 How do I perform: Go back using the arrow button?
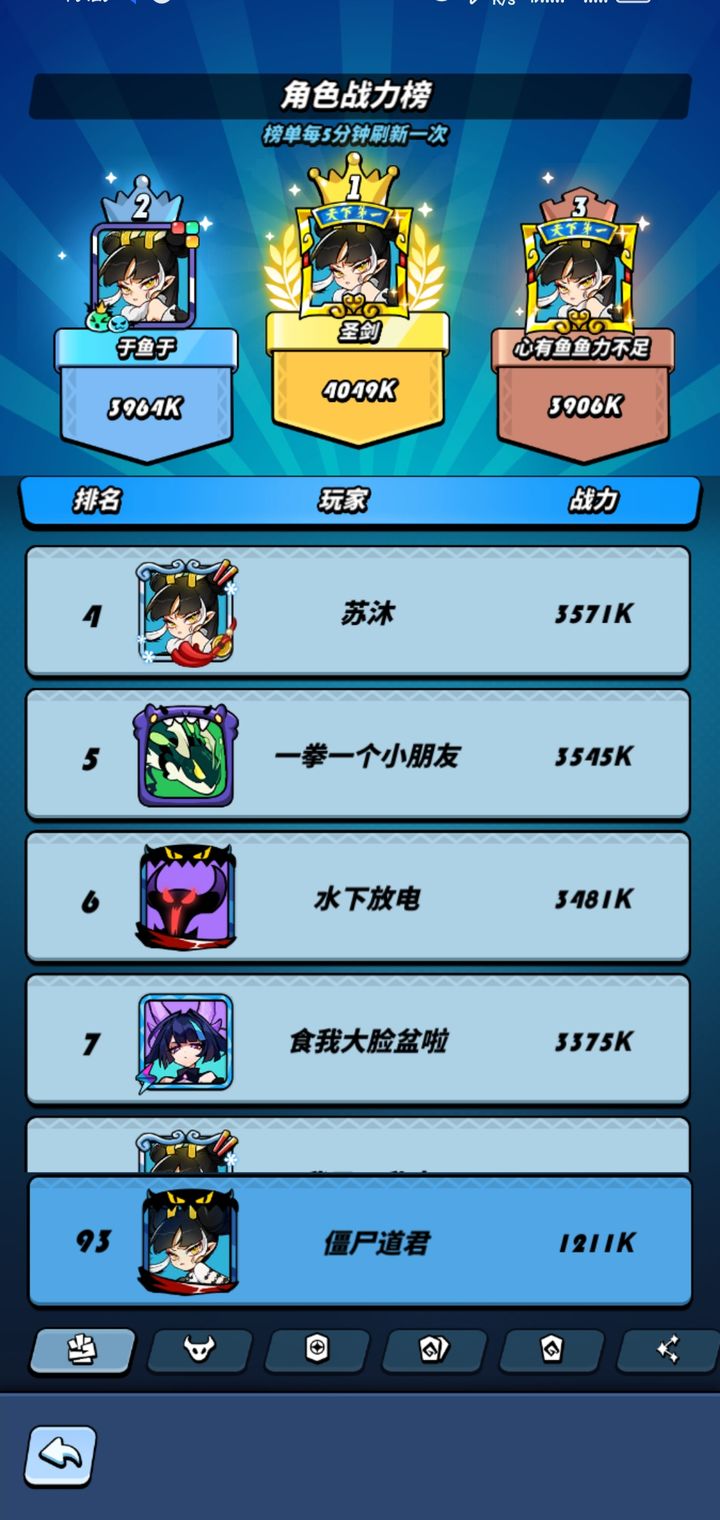(60, 1455)
